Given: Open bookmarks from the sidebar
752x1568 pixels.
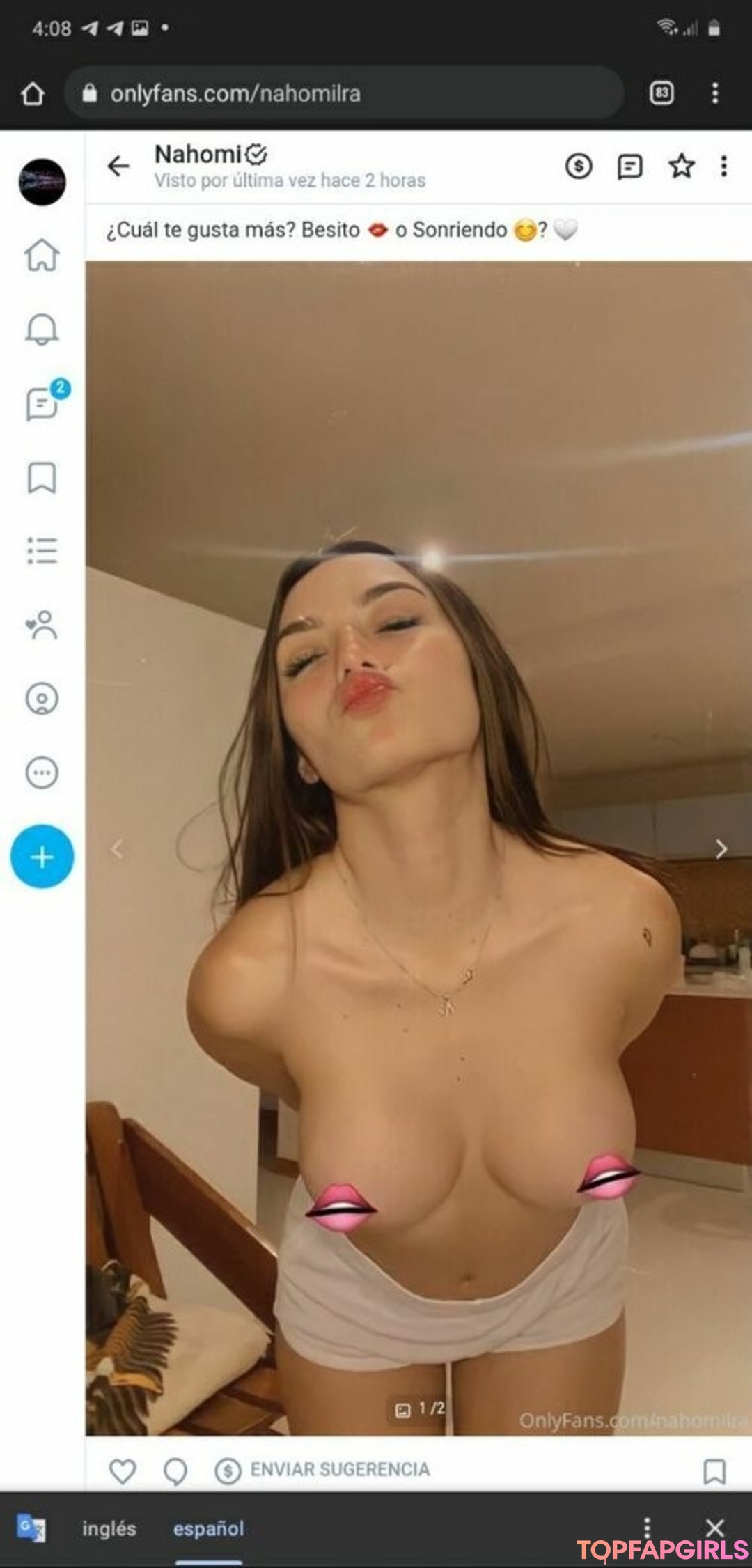Looking at the screenshot, I should click(x=42, y=477).
